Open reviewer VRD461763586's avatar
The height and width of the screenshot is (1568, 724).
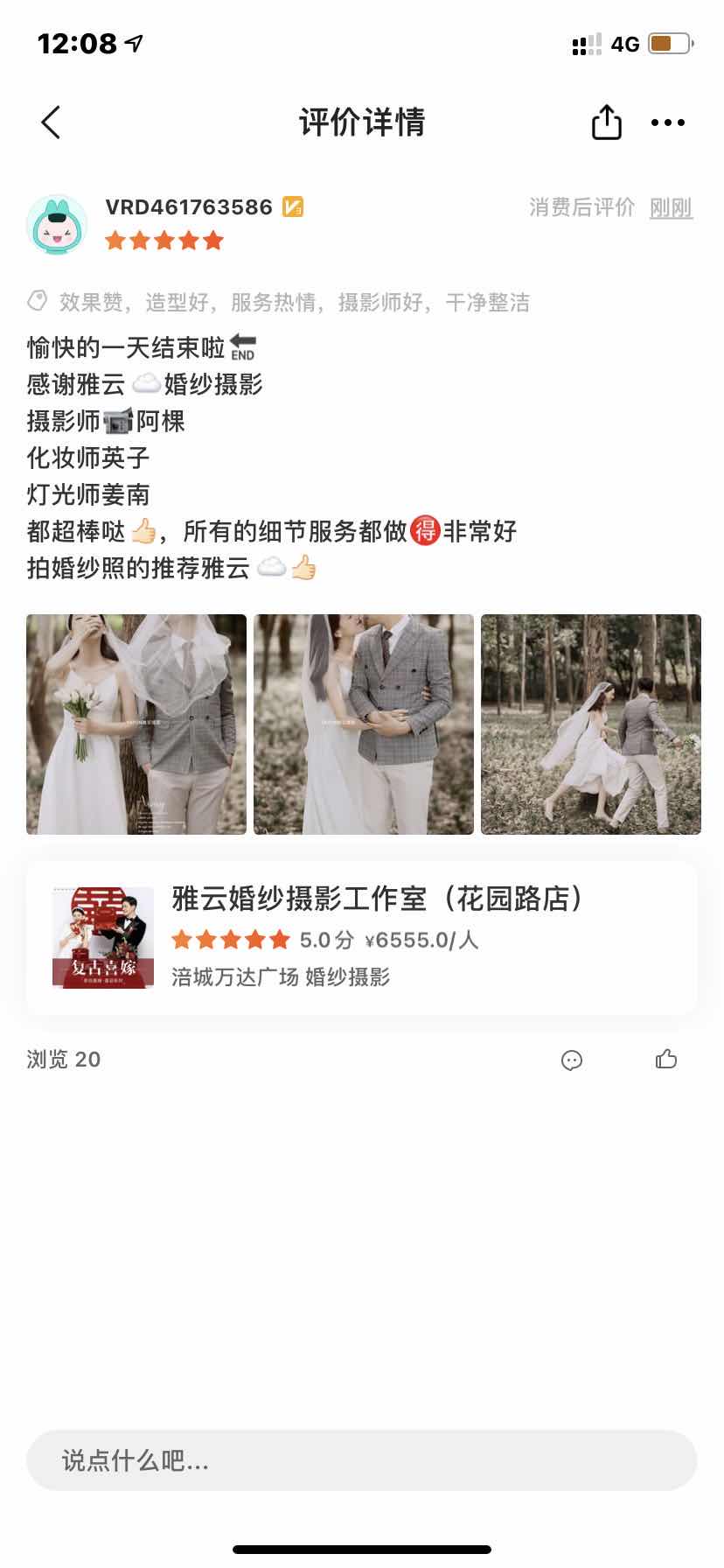57,225
